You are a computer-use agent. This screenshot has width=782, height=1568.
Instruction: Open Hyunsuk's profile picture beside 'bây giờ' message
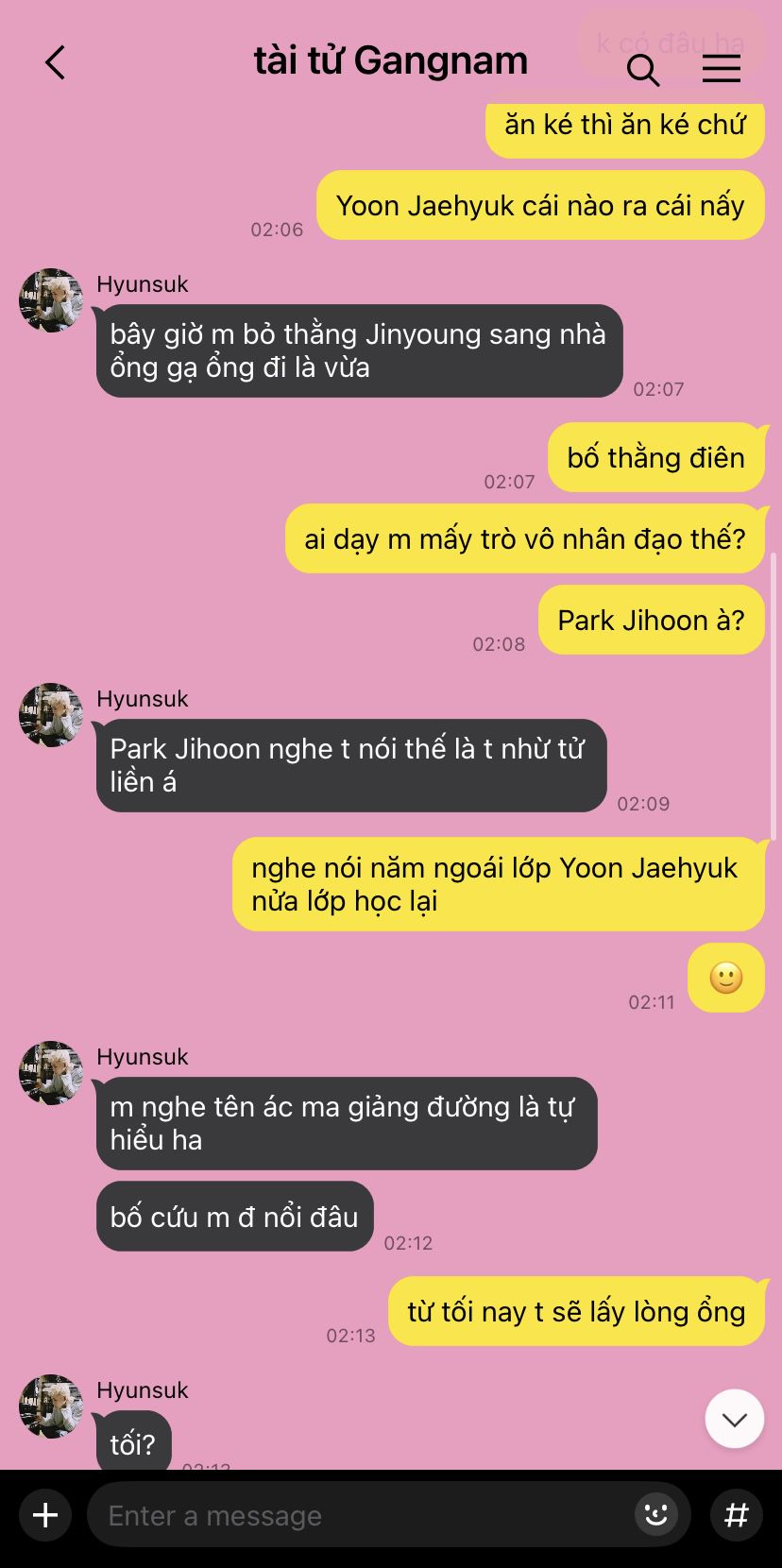pos(51,300)
